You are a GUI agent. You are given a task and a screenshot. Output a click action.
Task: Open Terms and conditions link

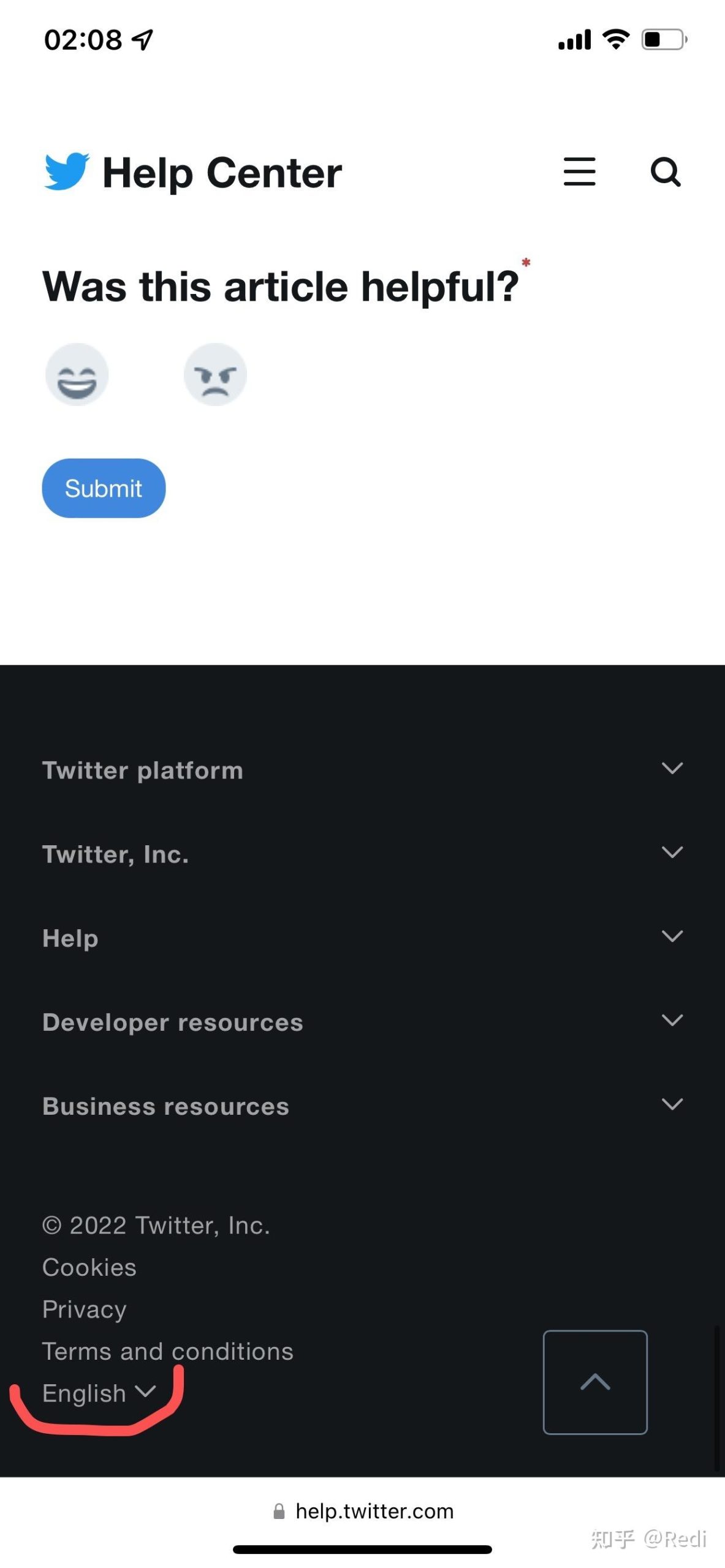pos(168,1351)
